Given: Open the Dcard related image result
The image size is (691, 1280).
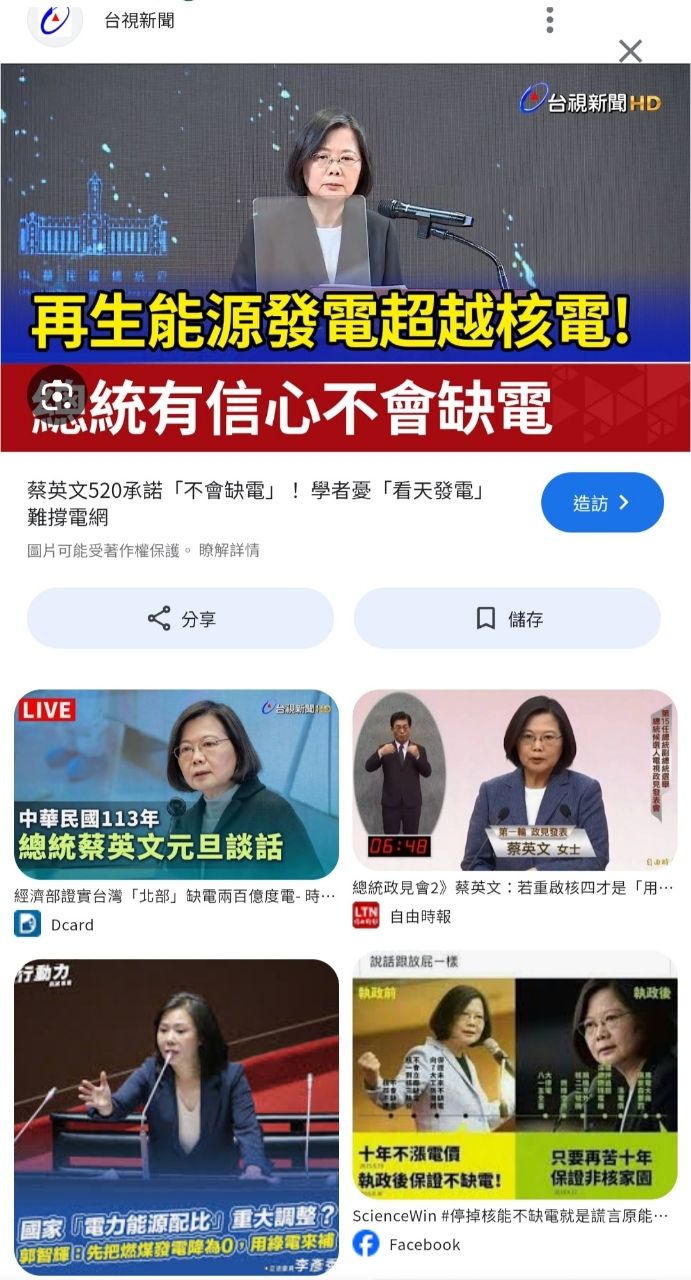Looking at the screenshot, I should click(176, 785).
